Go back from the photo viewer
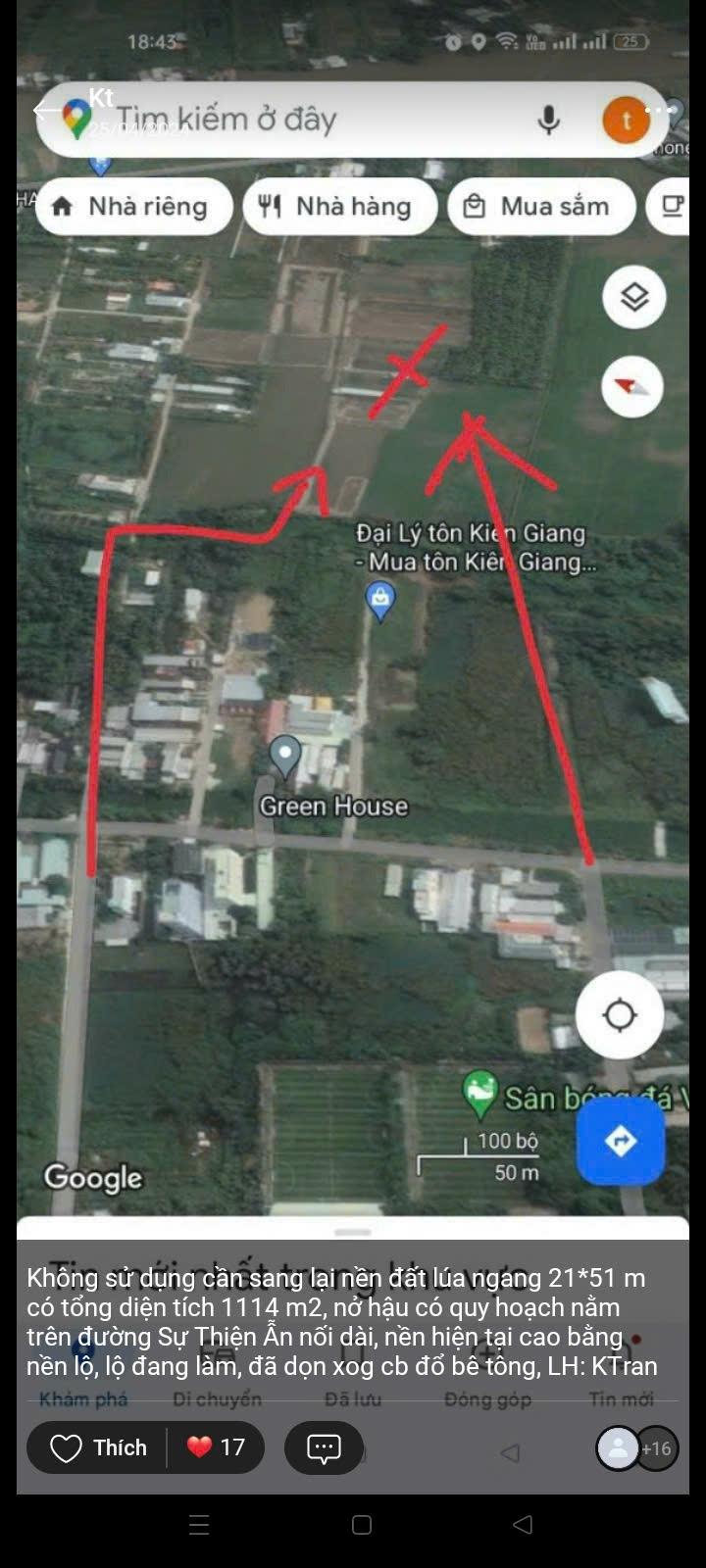The image size is (706, 1568). click(45, 111)
